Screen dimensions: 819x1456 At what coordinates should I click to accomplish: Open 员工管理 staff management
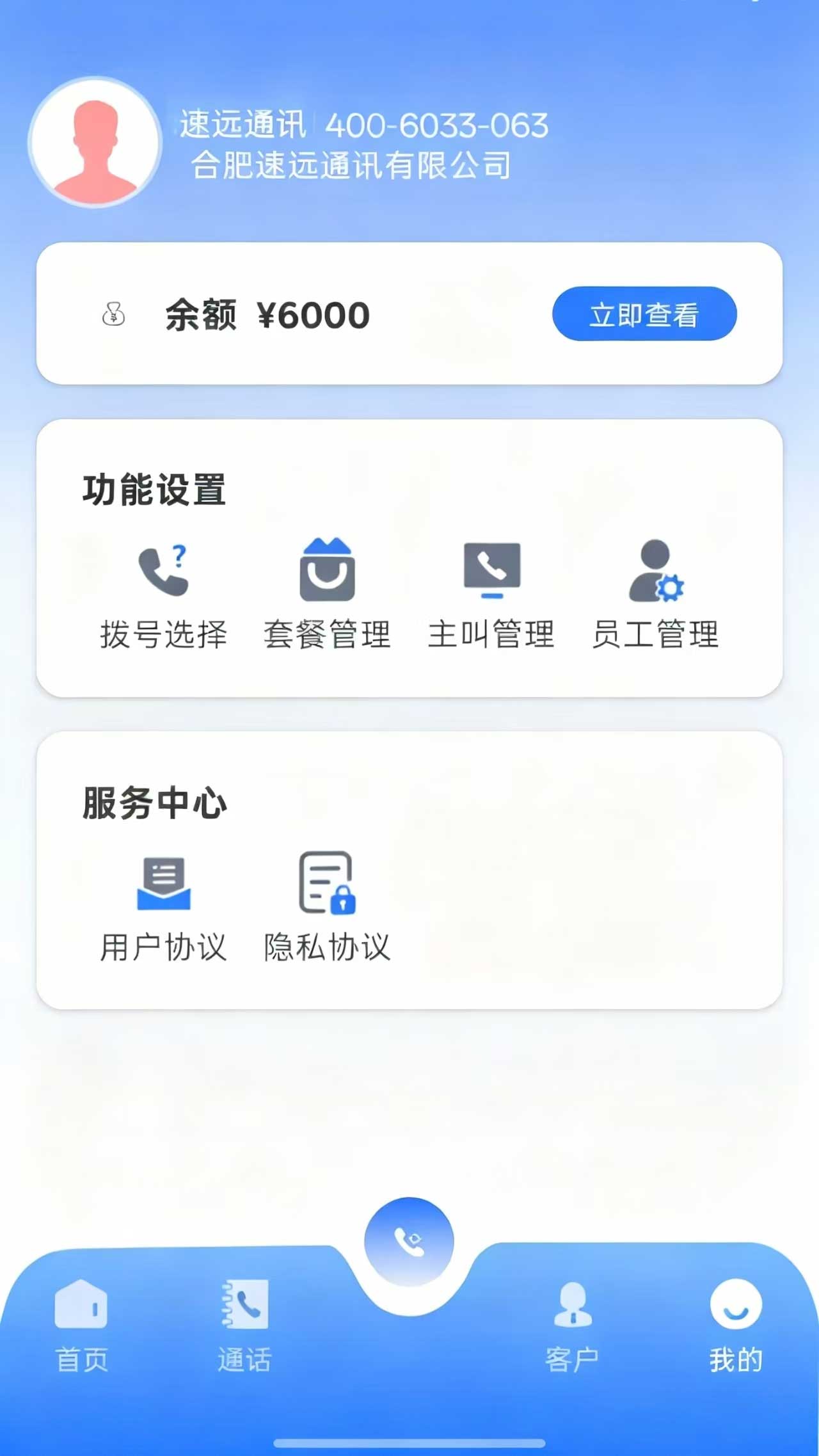[655, 594]
